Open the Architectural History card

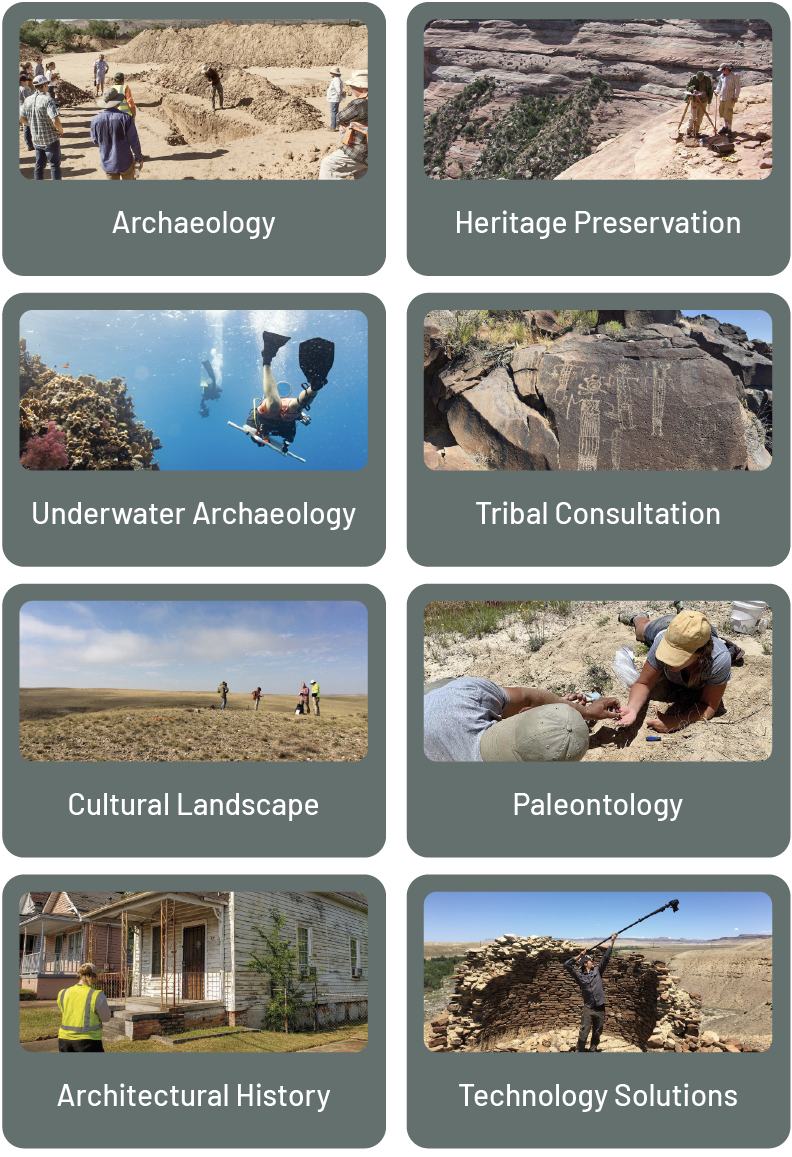pyautogui.click(x=193, y=1010)
